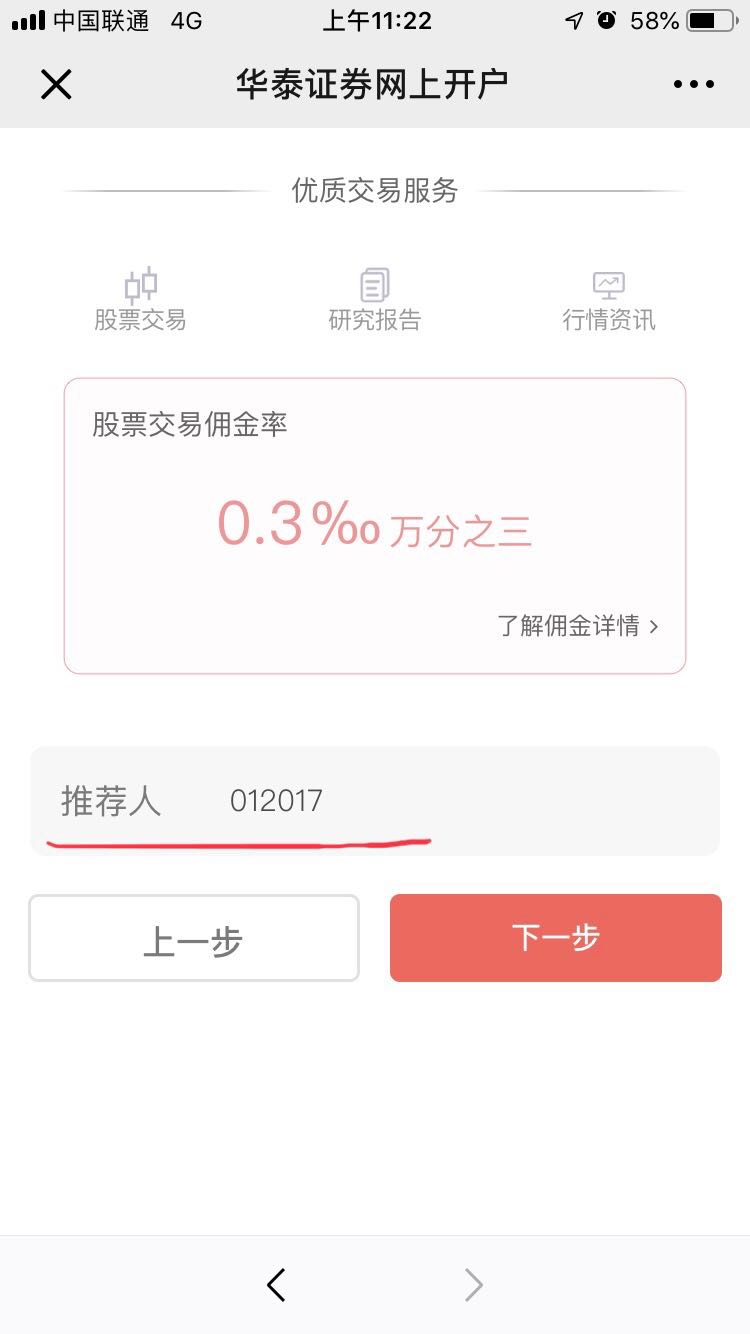750x1334 pixels.
Task: Tap the alarm clock icon in status bar
Action: [607, 20]
